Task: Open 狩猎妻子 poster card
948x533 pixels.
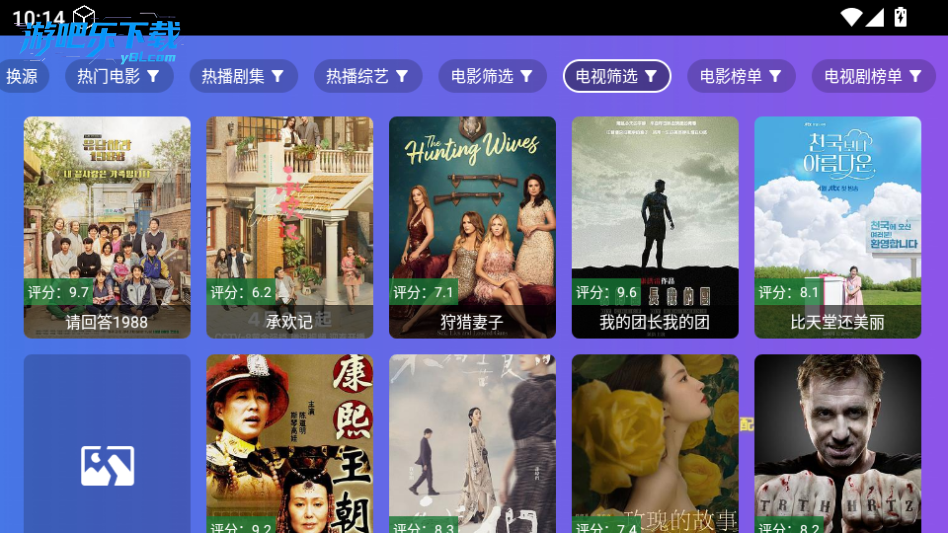Action: pyautogui.click(x=472, y=227)
